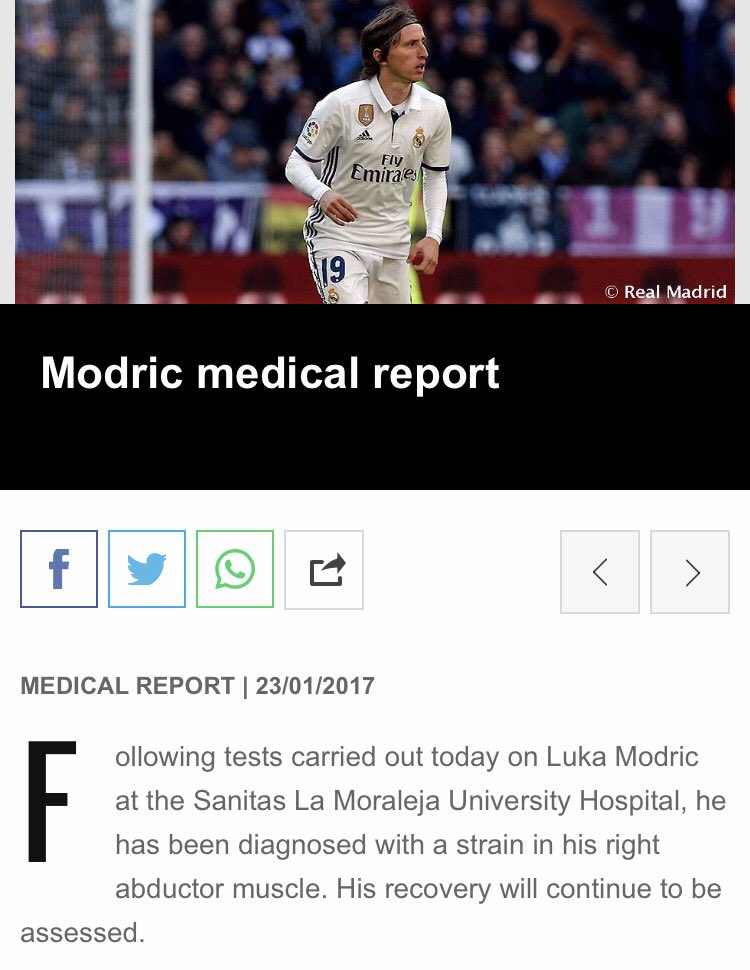Go to the previous article arrow
The image size is (750, 970).
[600, 572]
